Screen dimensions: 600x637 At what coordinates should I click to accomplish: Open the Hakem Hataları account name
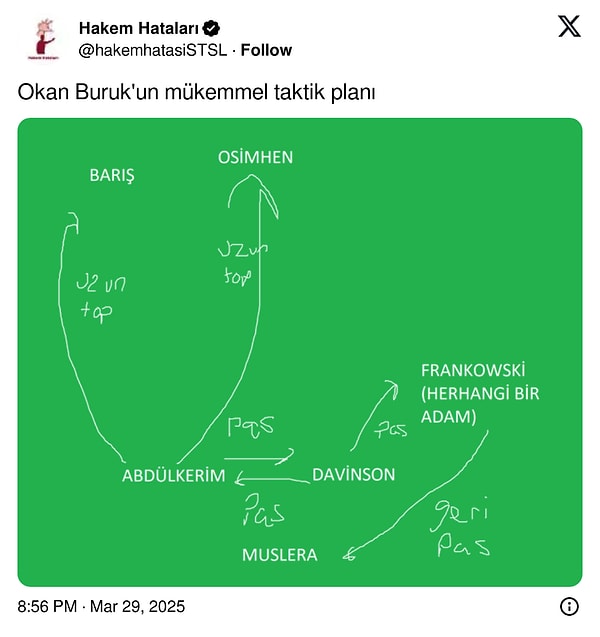(x=139, y=27)
